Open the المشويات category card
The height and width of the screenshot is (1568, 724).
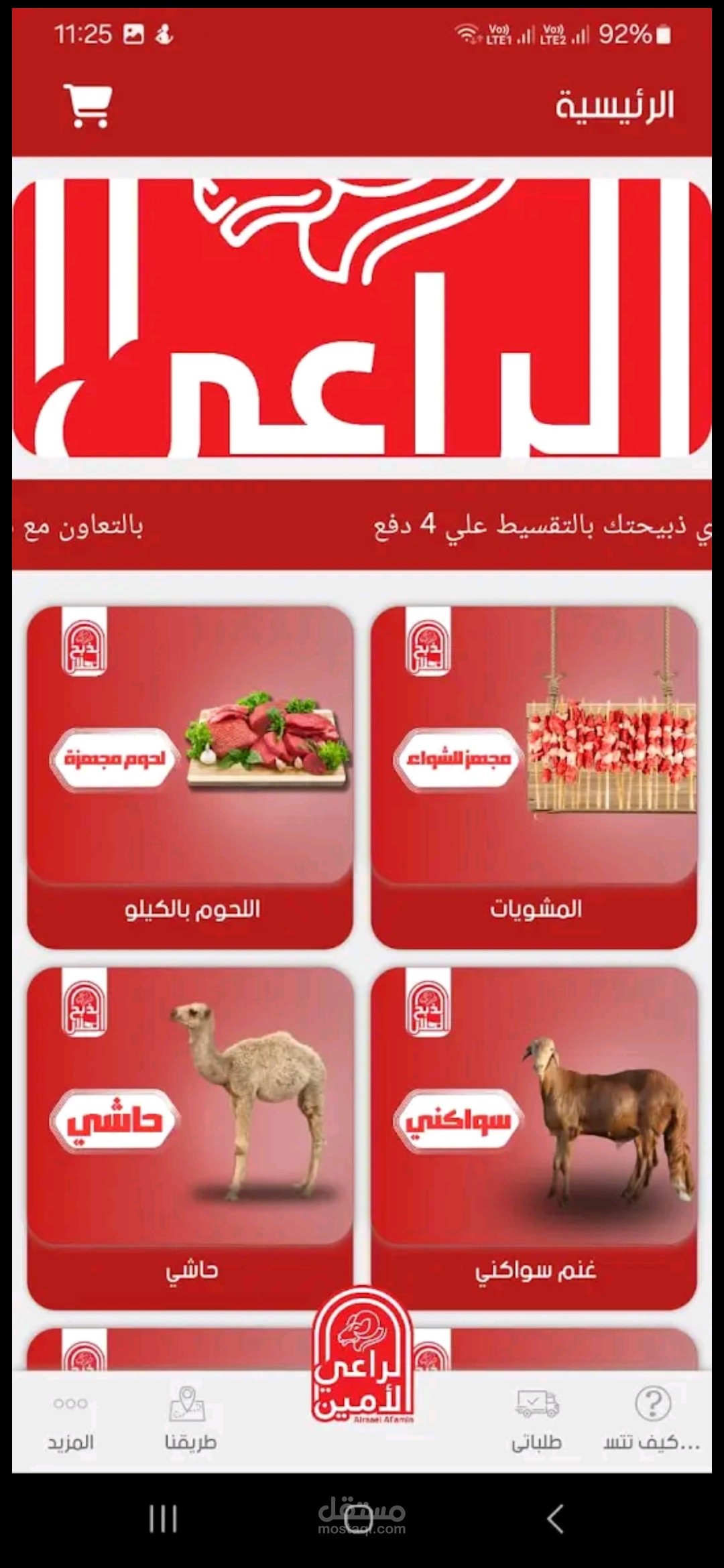(534, 777)
